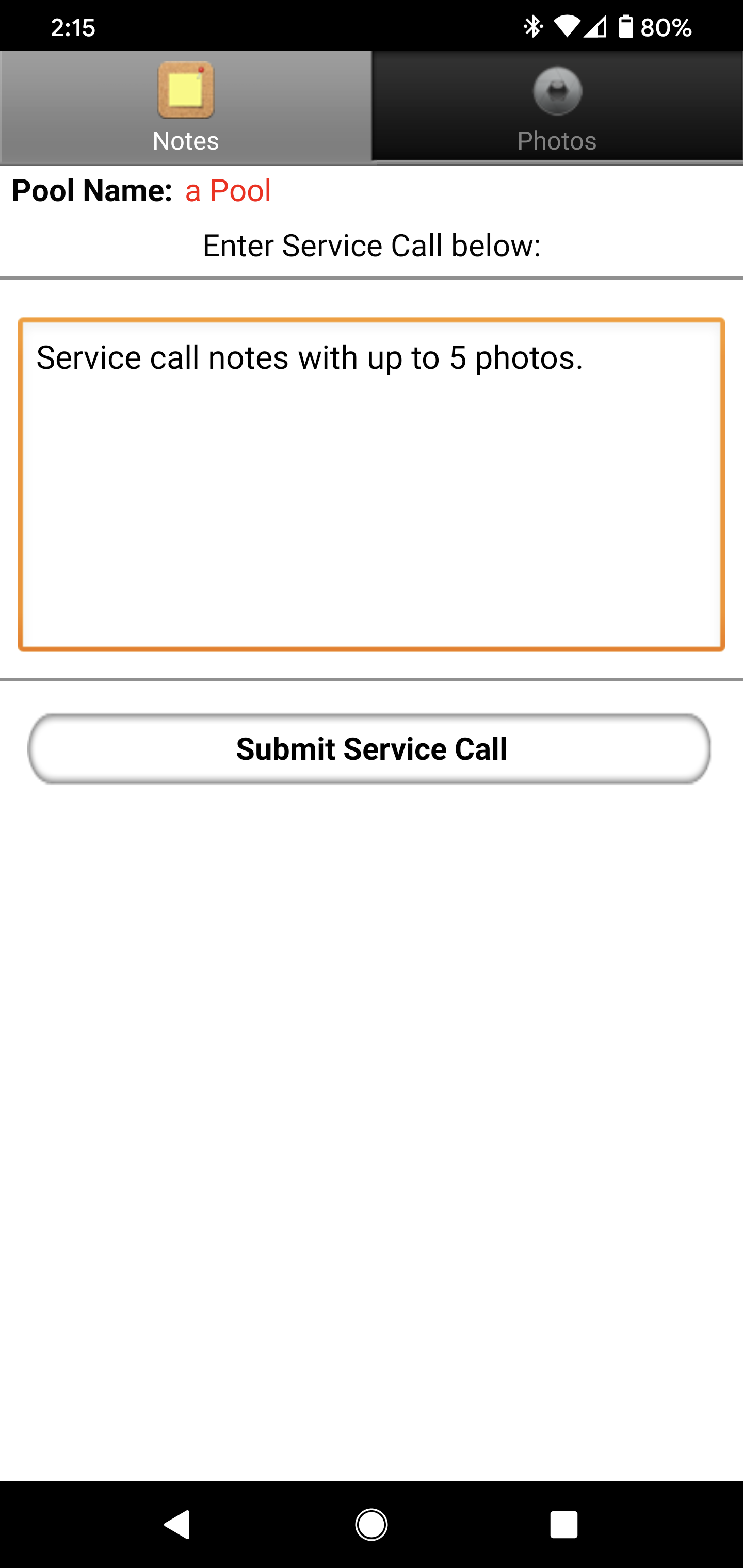Switch to the Photos tab

(557, 107)
